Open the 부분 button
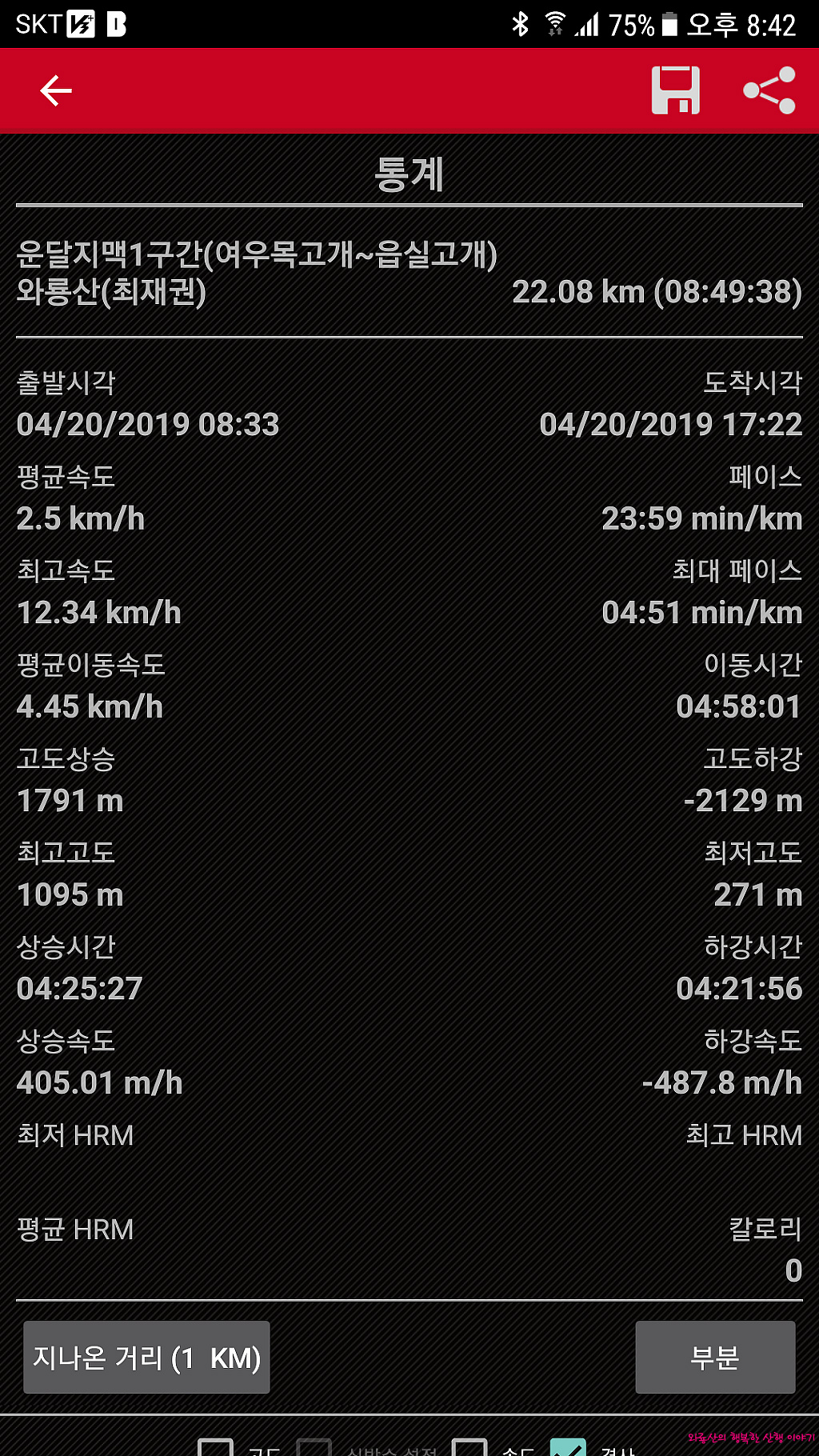 [x=715, y=1358]
